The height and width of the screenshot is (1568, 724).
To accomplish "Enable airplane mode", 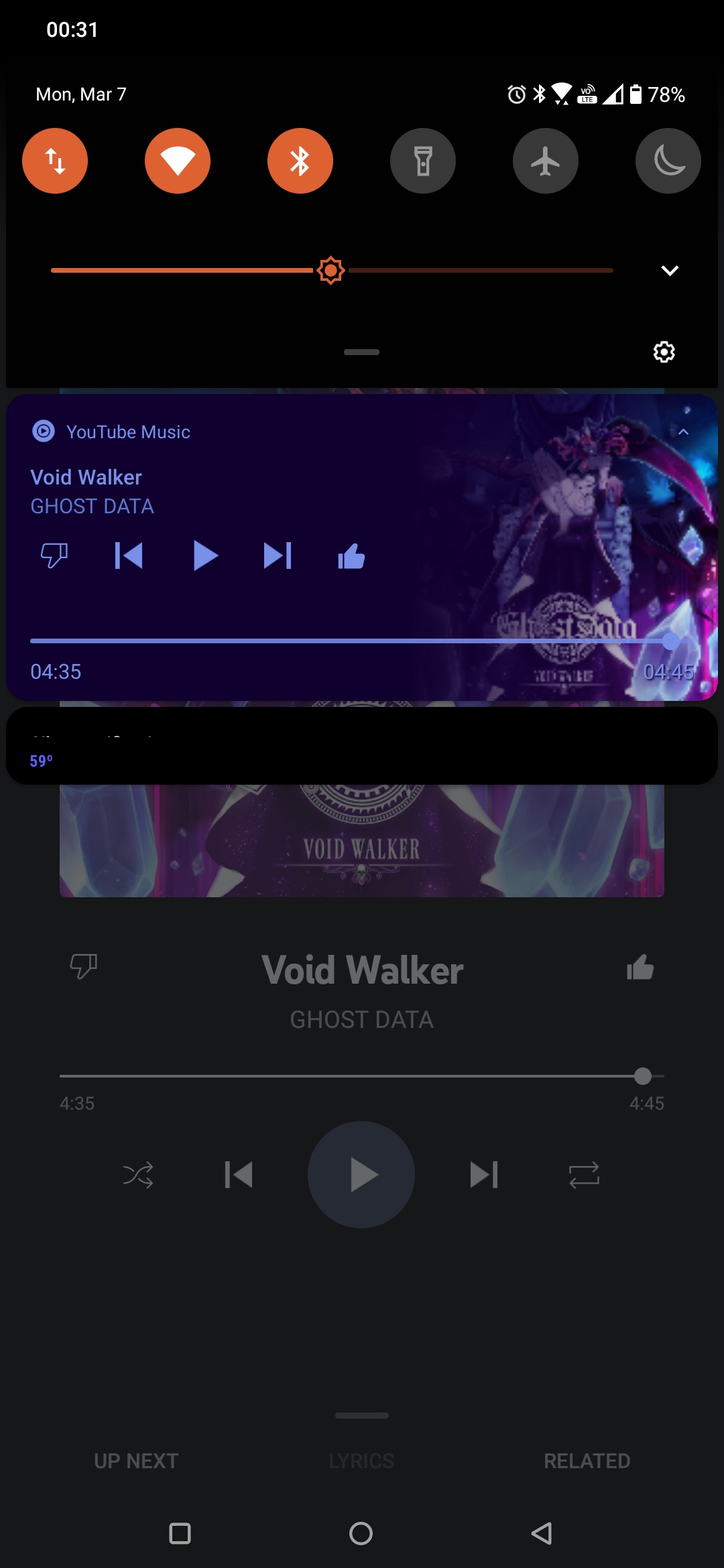I will pos(545,161).
